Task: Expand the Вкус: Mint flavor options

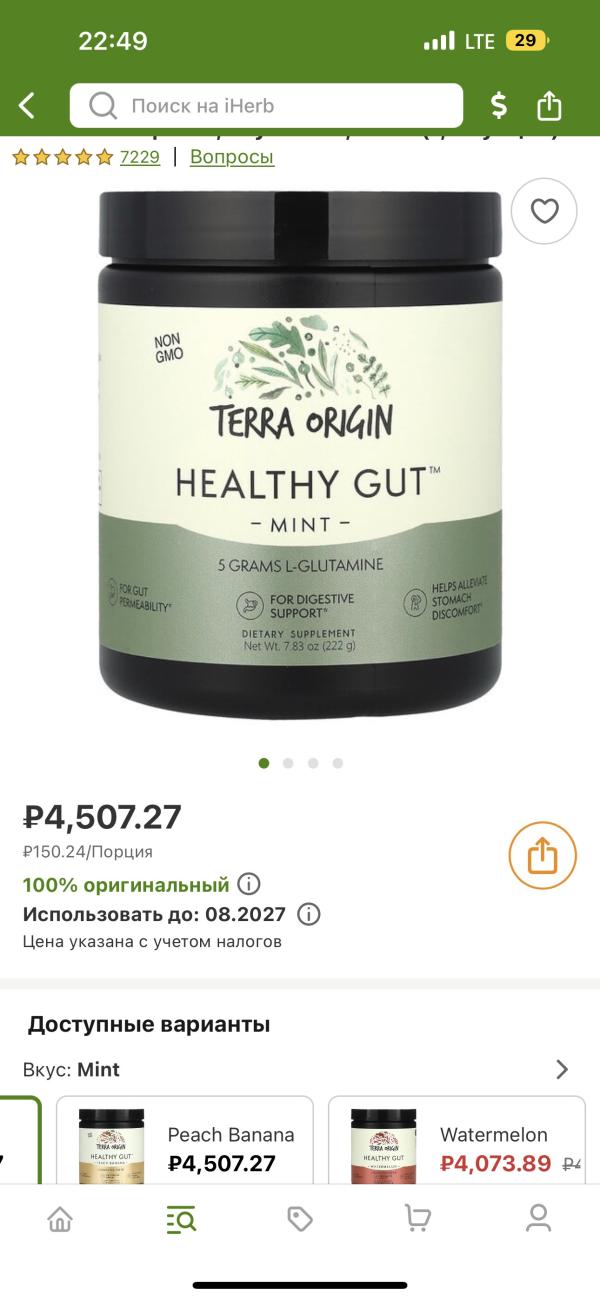Action: [561, 1069]
